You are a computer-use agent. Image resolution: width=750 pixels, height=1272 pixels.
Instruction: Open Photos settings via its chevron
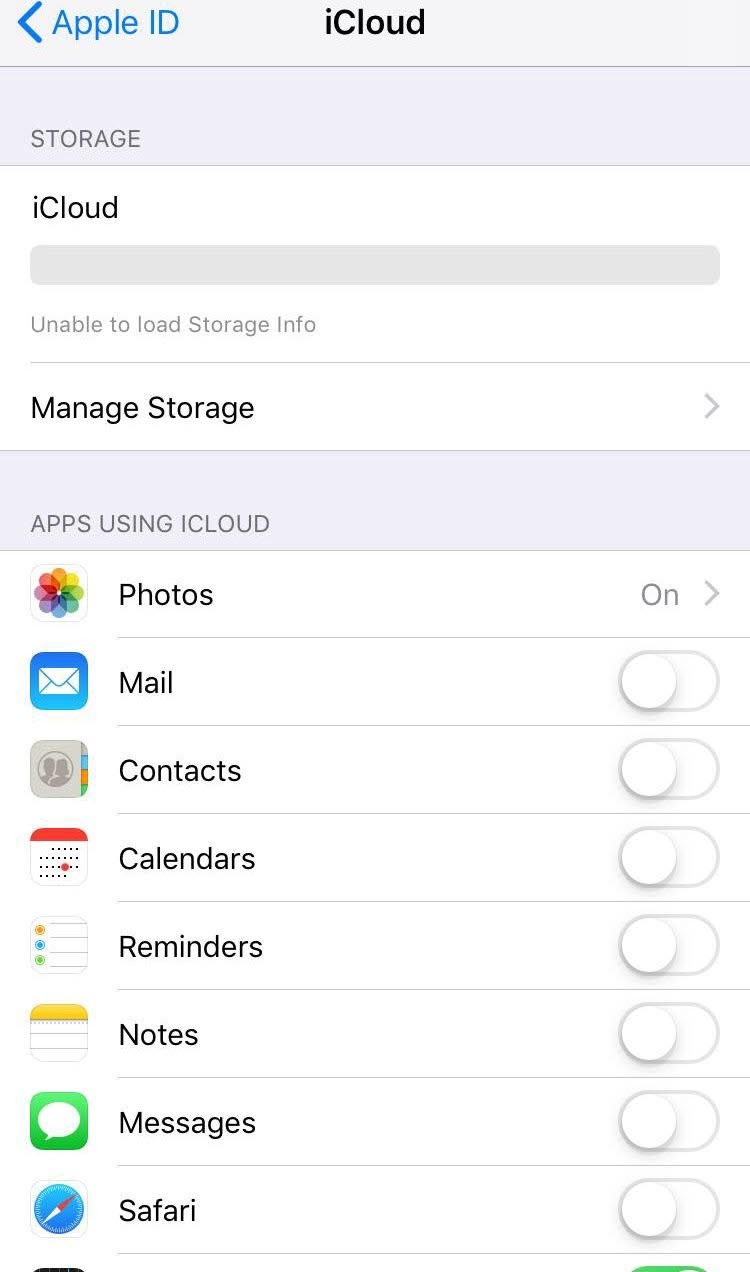click(x=710, y=593)
